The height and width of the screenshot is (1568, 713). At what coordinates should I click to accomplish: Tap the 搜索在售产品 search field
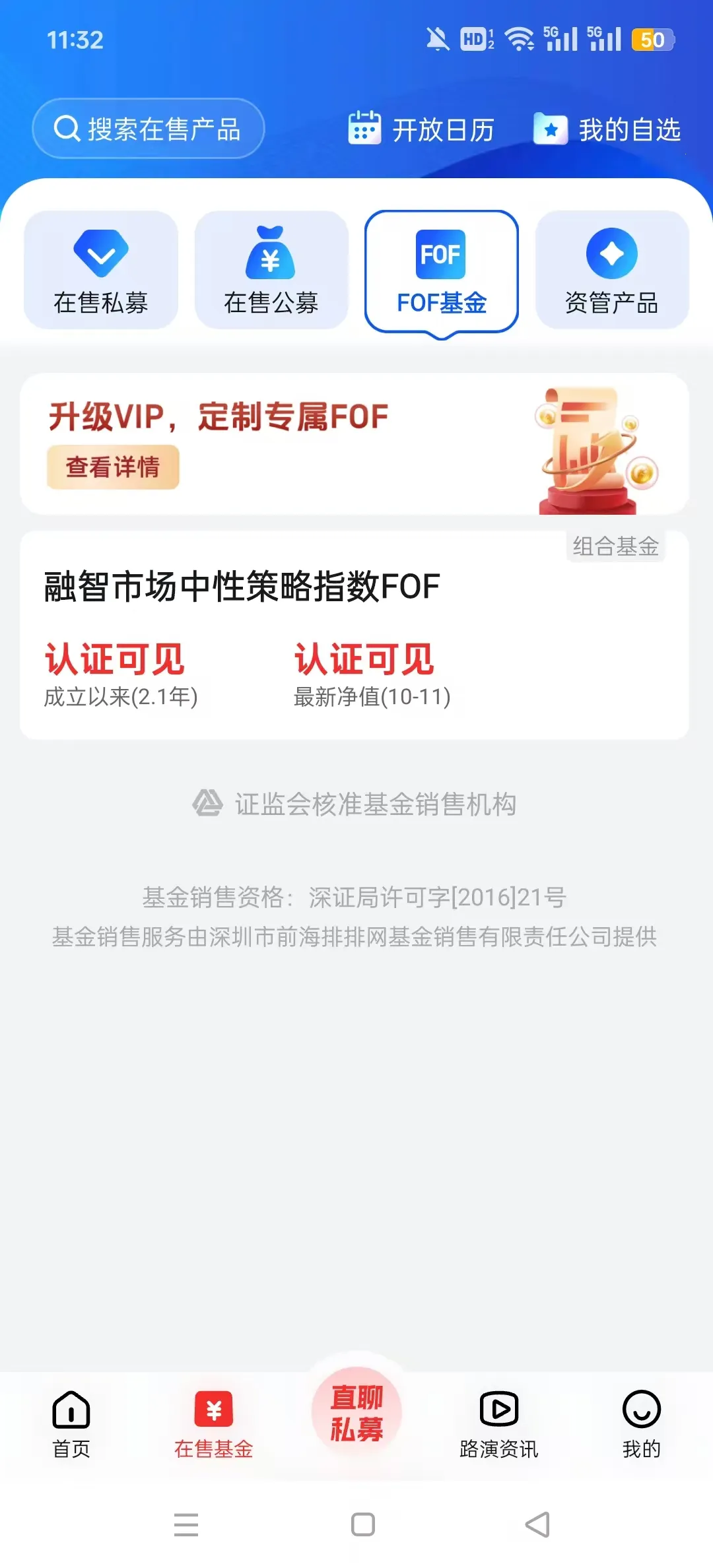click(149, 129)
